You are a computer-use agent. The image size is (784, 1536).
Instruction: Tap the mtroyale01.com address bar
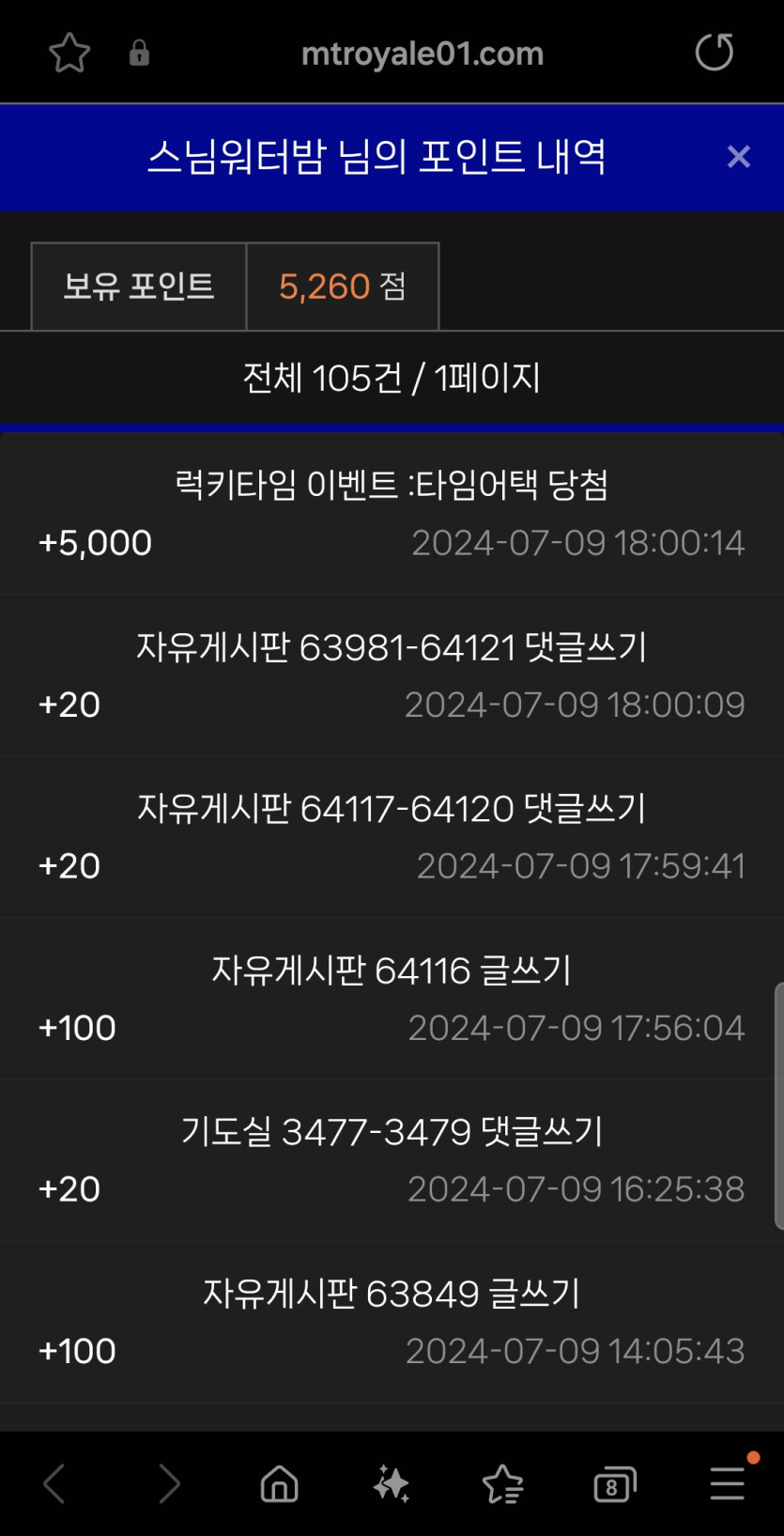423,54
